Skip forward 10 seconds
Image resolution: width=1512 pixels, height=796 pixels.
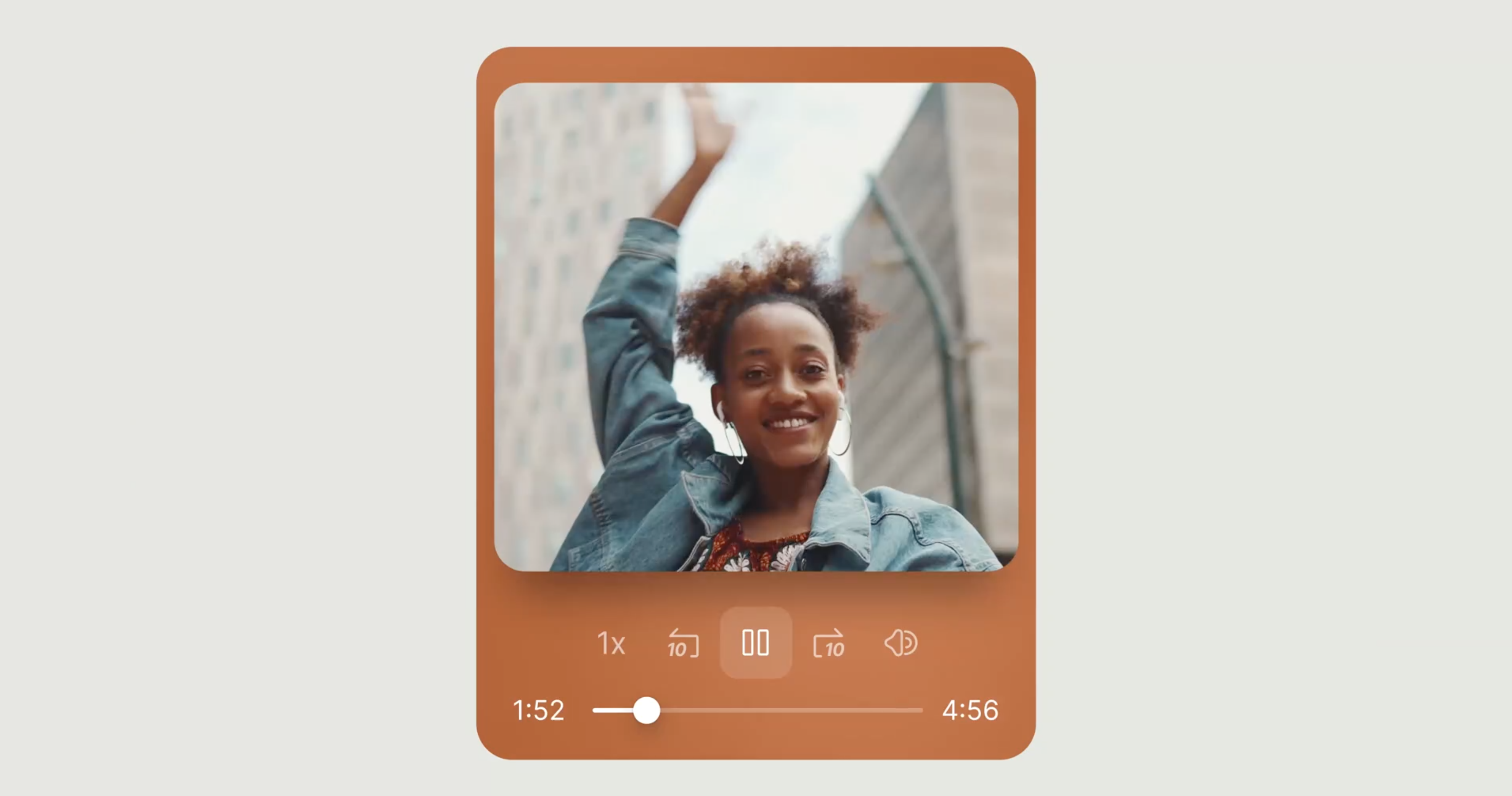point(829,644)
